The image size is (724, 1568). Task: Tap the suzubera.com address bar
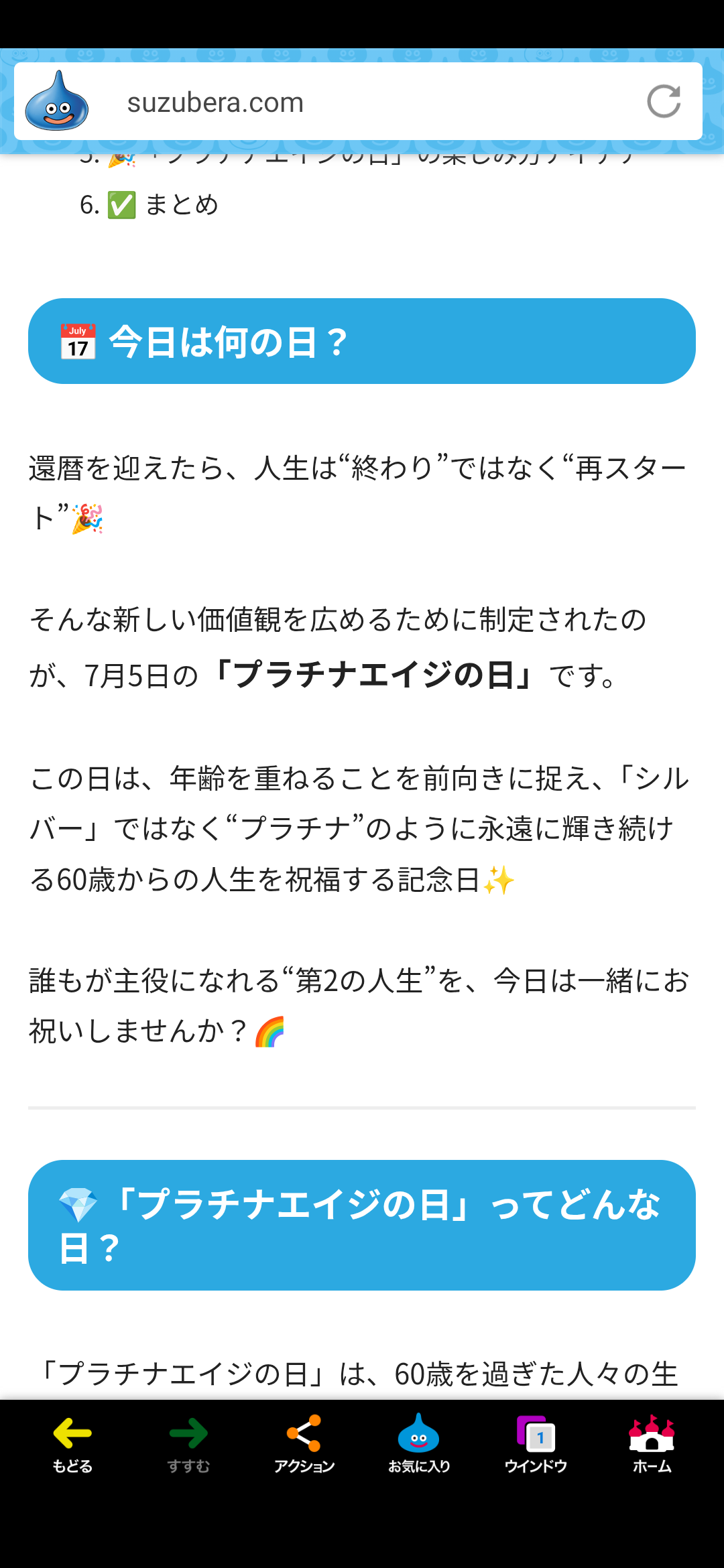[358, 102]
